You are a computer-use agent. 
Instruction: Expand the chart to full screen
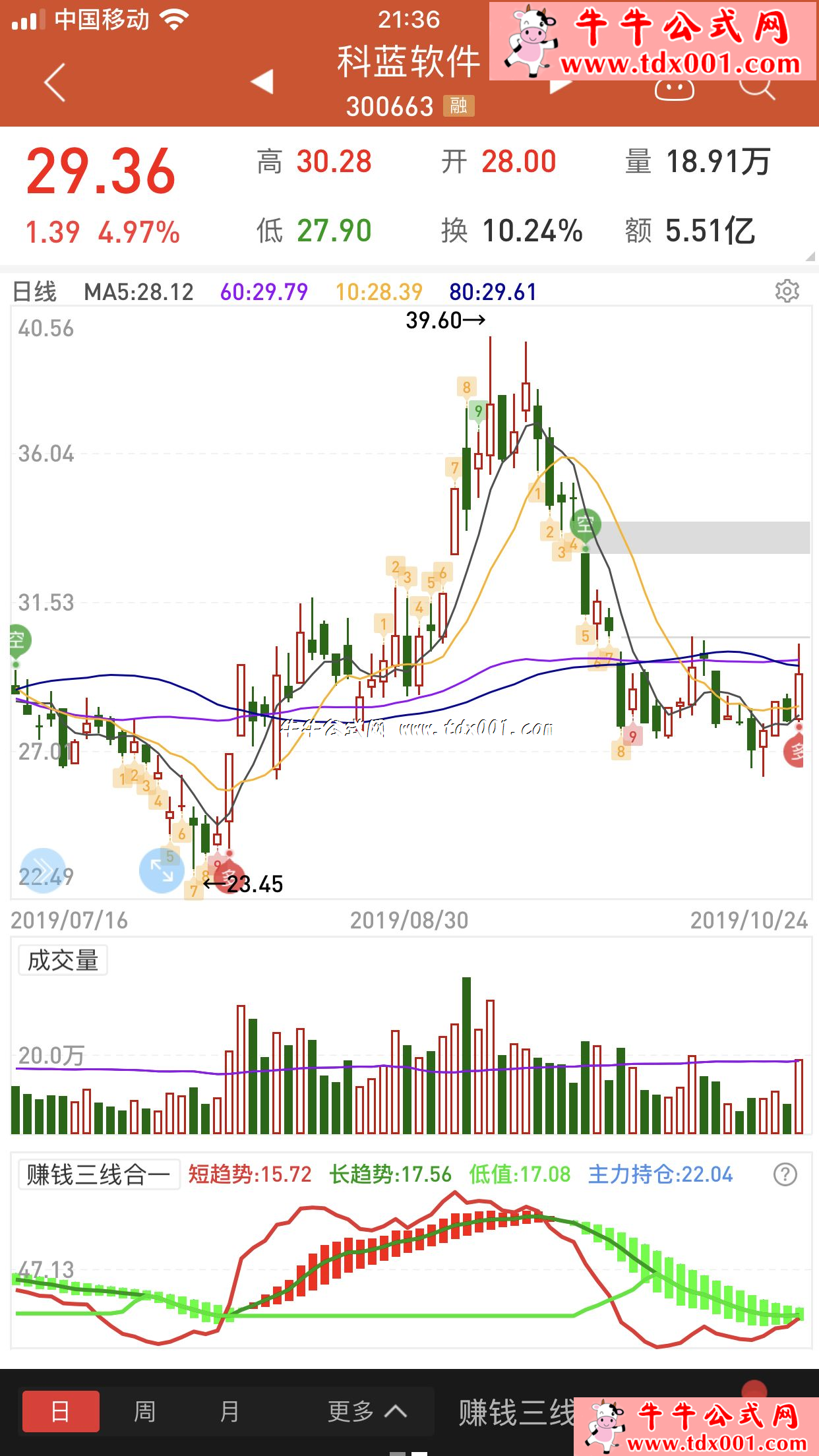coord(162,870)
